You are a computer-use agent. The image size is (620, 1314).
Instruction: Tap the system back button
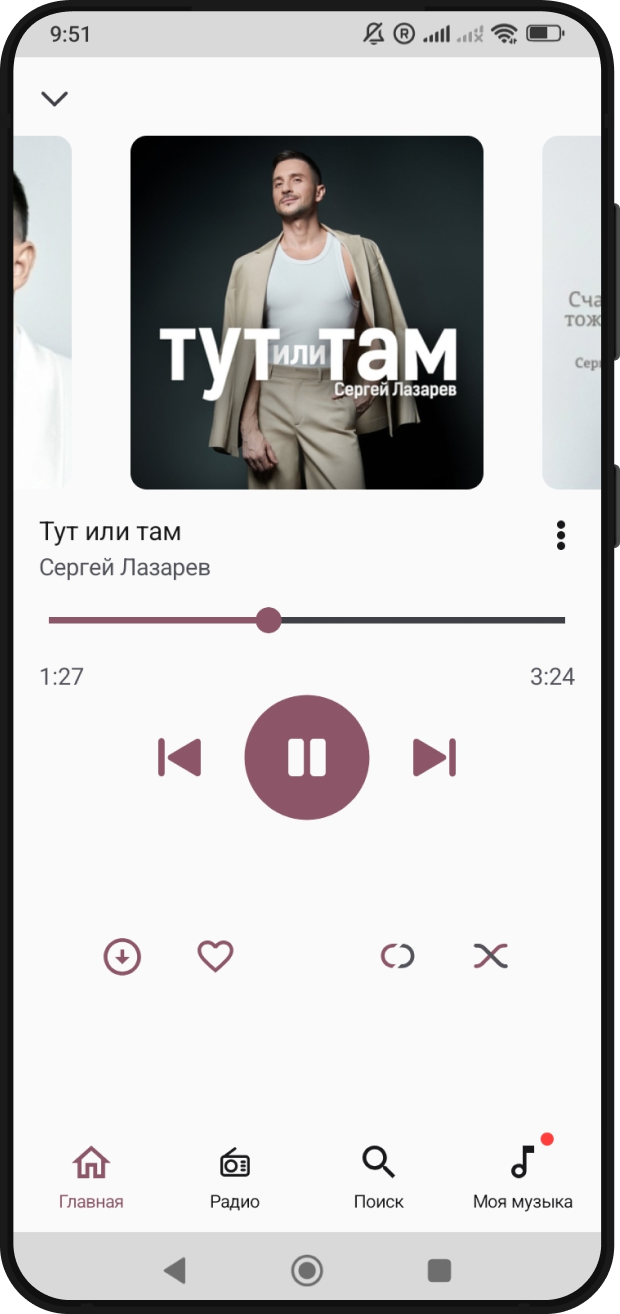tap(175, 1270)
